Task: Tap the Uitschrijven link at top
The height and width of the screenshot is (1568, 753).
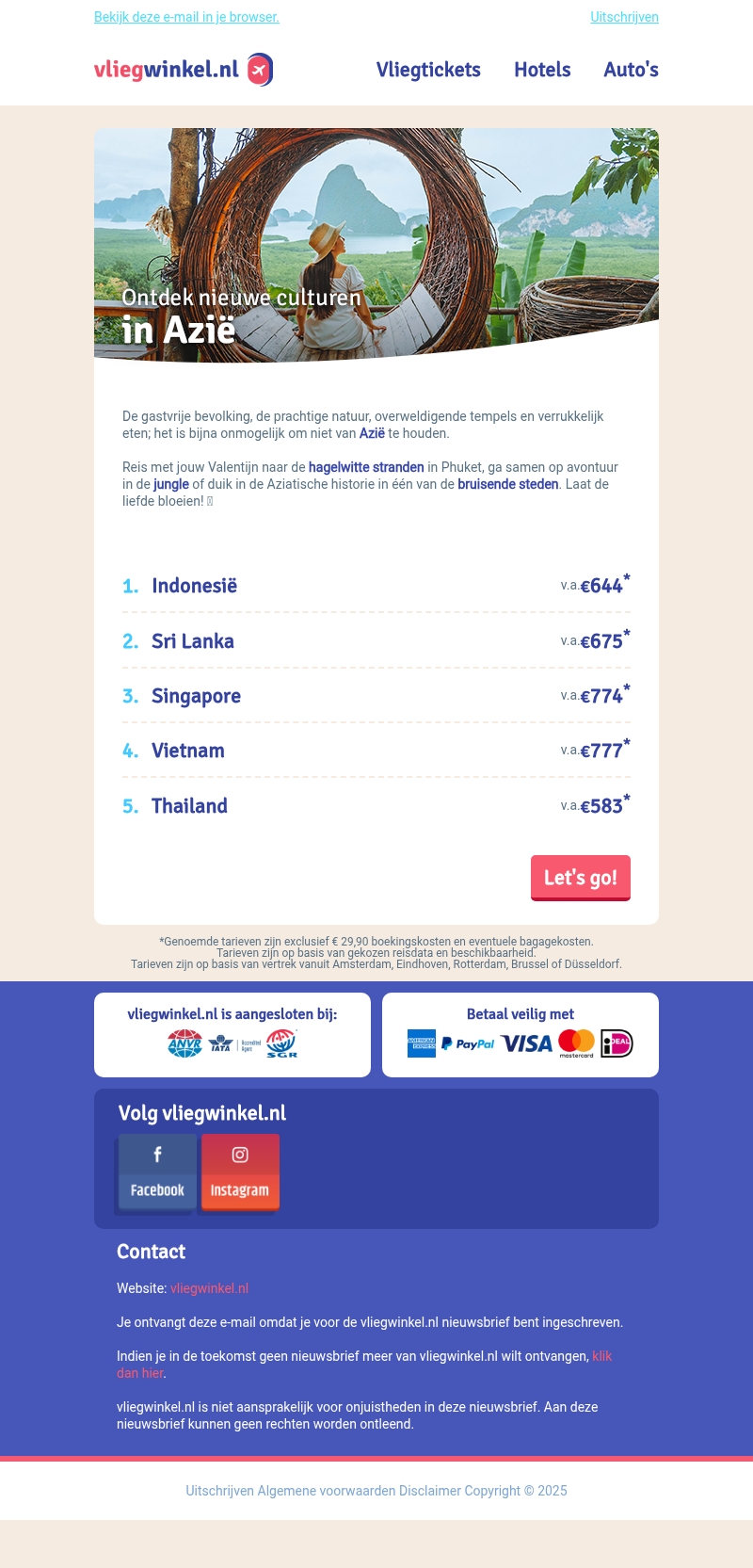Action: click(x=624, y=17)
